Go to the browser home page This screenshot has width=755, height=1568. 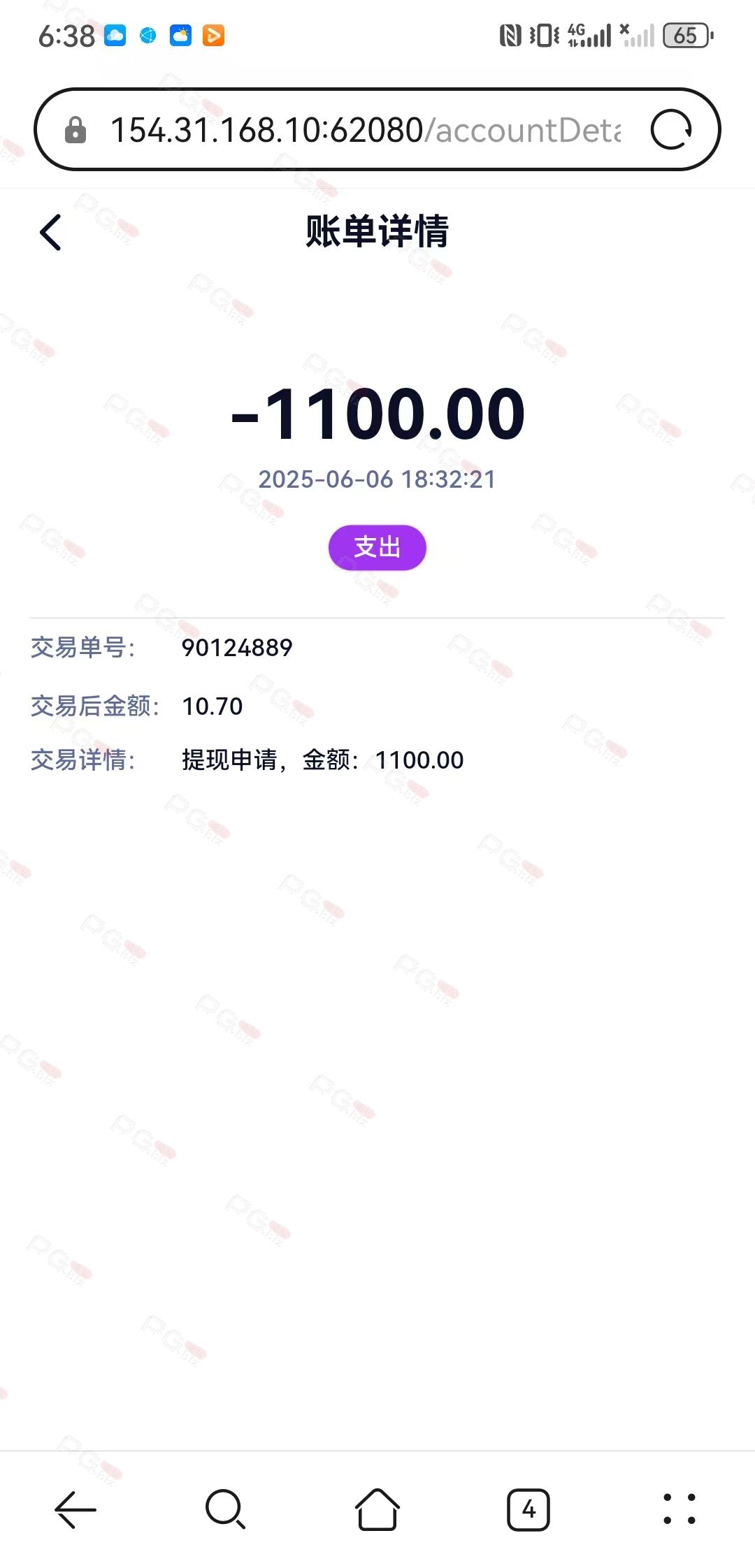(377, 1509)
